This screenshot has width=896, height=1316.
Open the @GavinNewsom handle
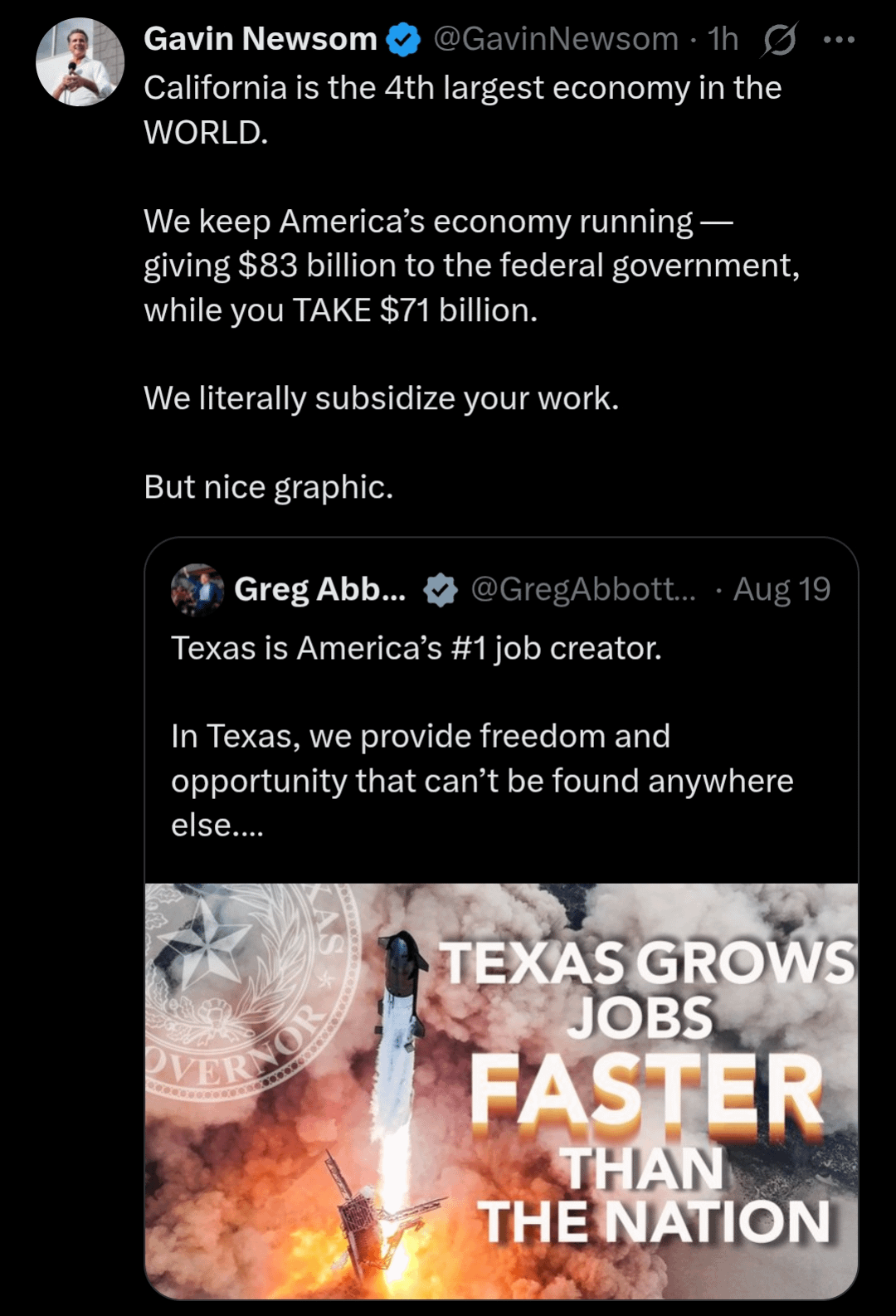[x=555, y=39]
